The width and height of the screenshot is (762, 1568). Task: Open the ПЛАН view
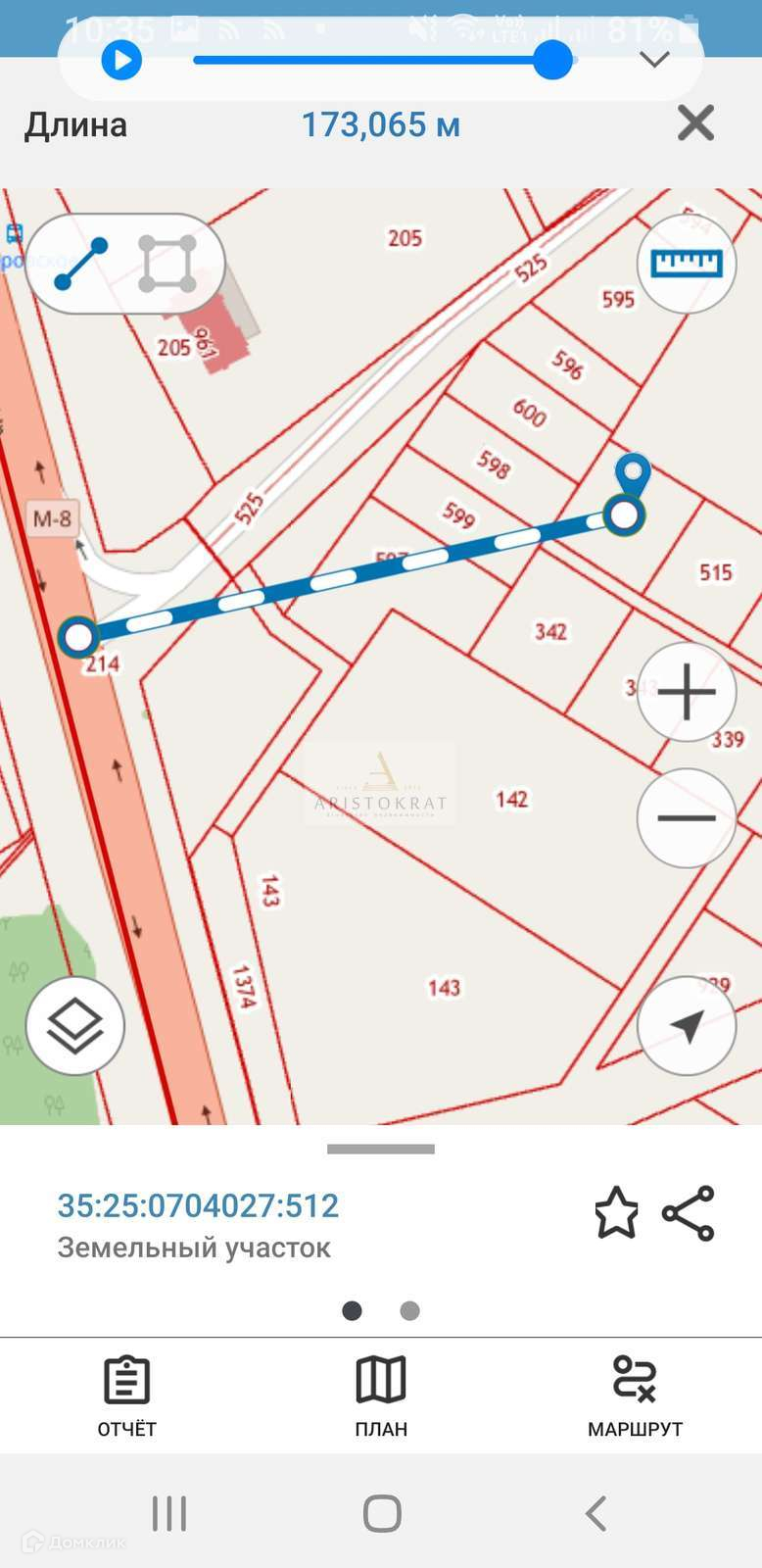(381, 1396)
